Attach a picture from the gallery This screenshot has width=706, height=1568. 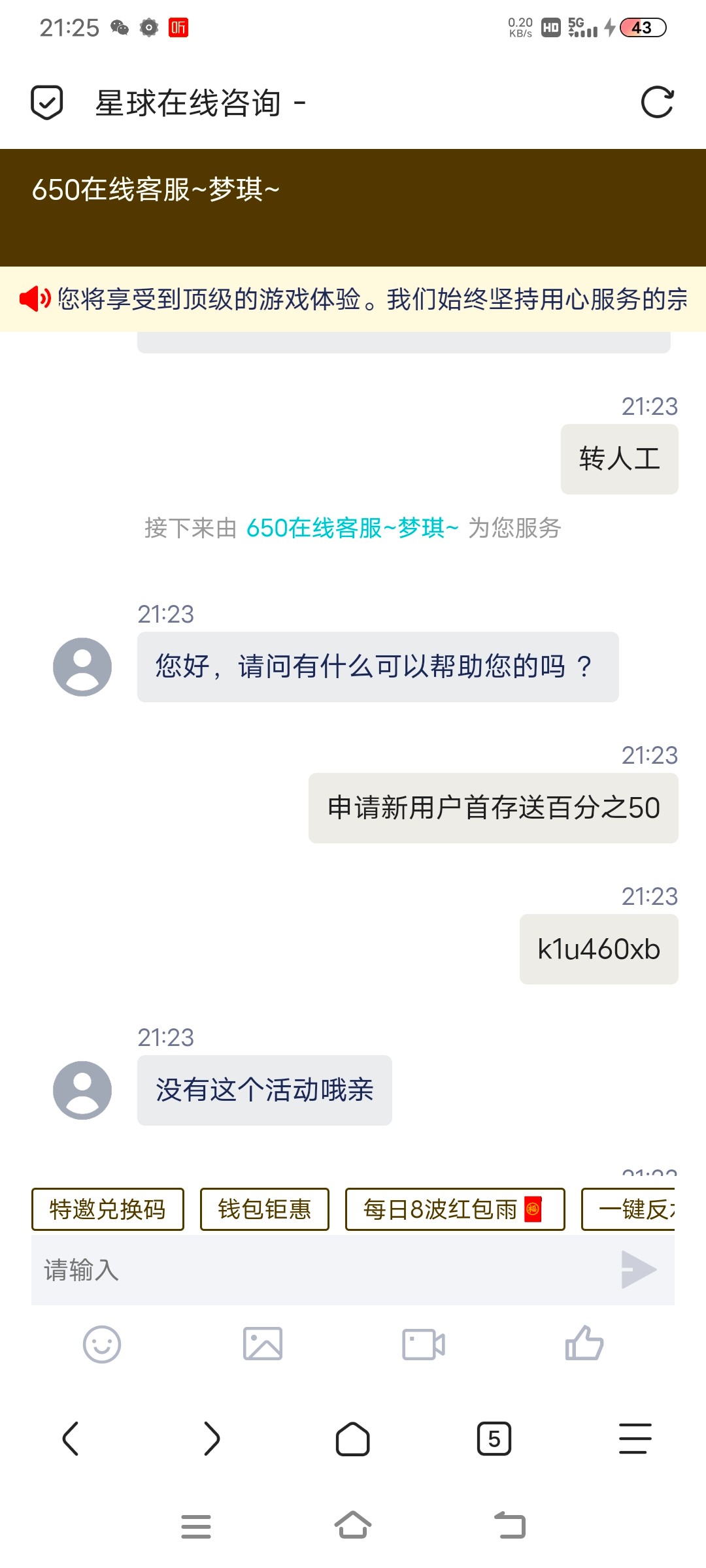pos(263,1345)
